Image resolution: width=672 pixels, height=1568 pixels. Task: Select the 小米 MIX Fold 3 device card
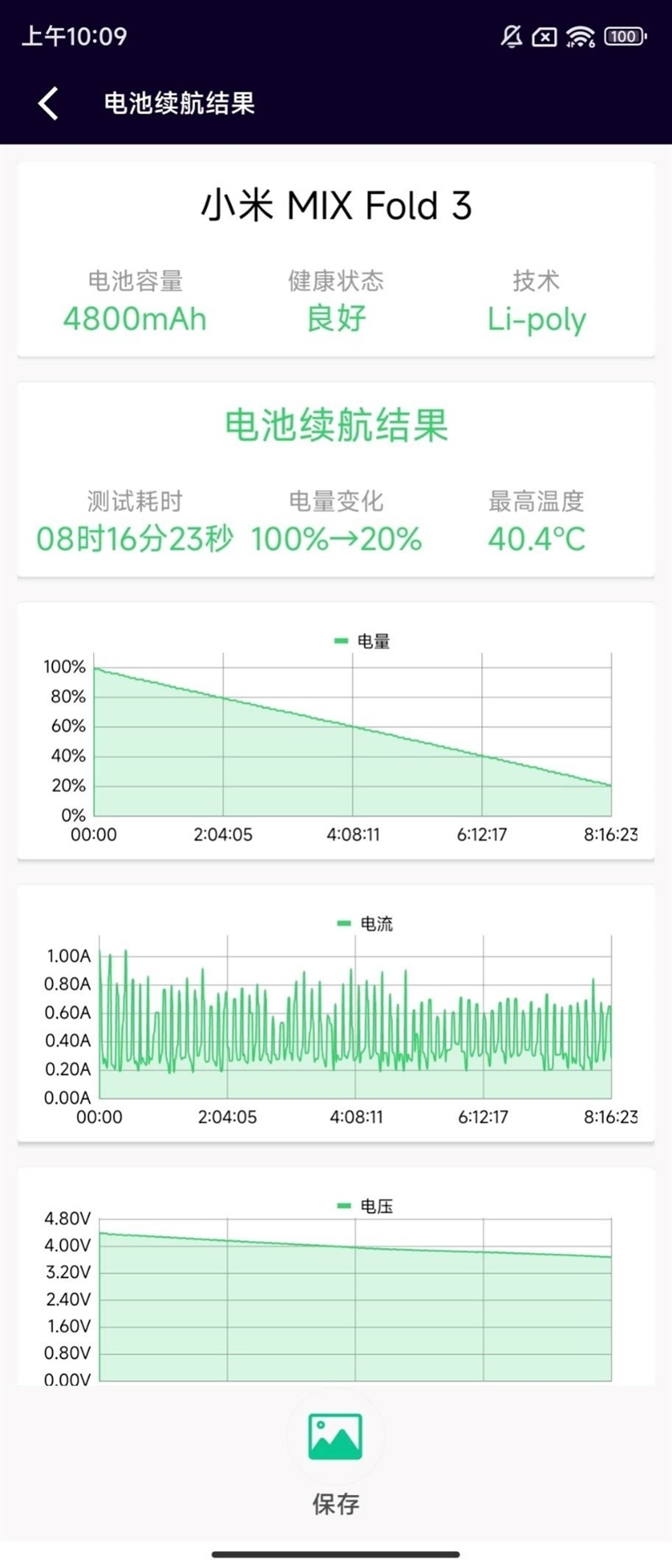(336, 206)
